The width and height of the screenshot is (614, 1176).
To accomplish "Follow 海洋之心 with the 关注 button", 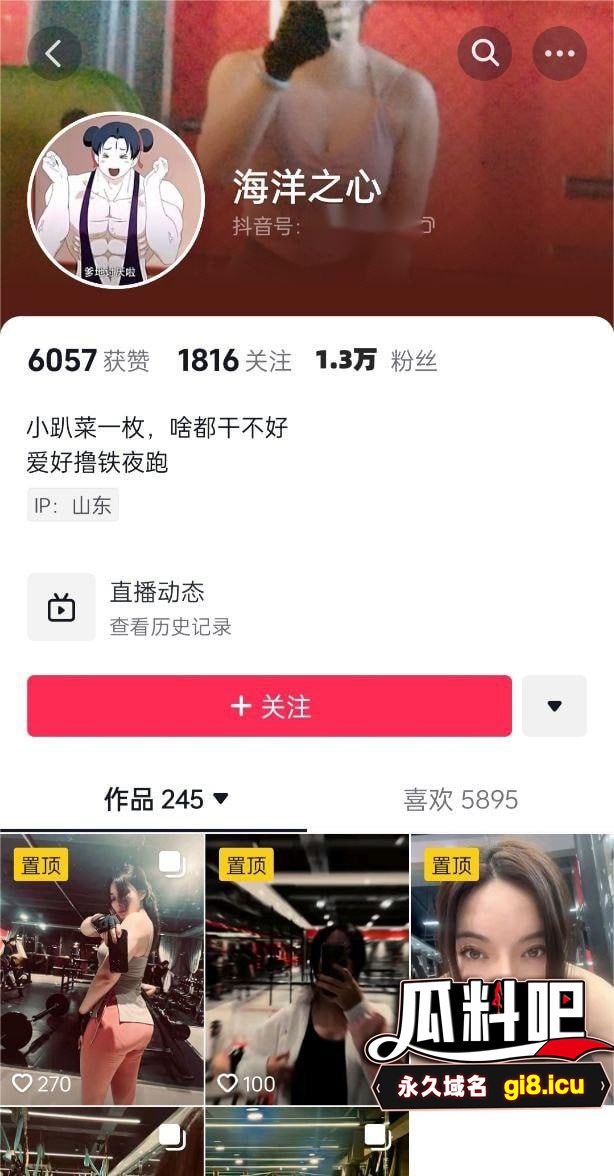I will 269,706.
